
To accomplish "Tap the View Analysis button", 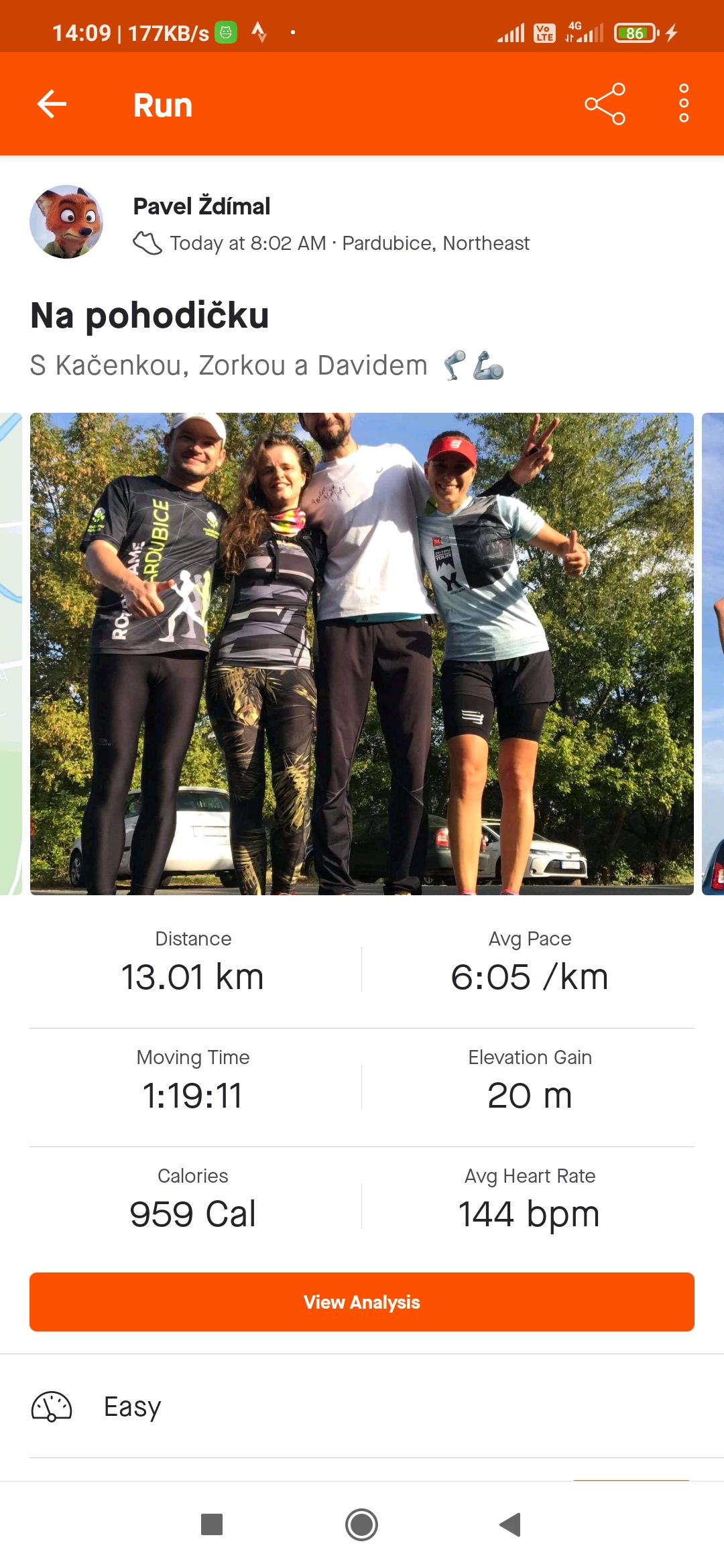I will 362,1302.
